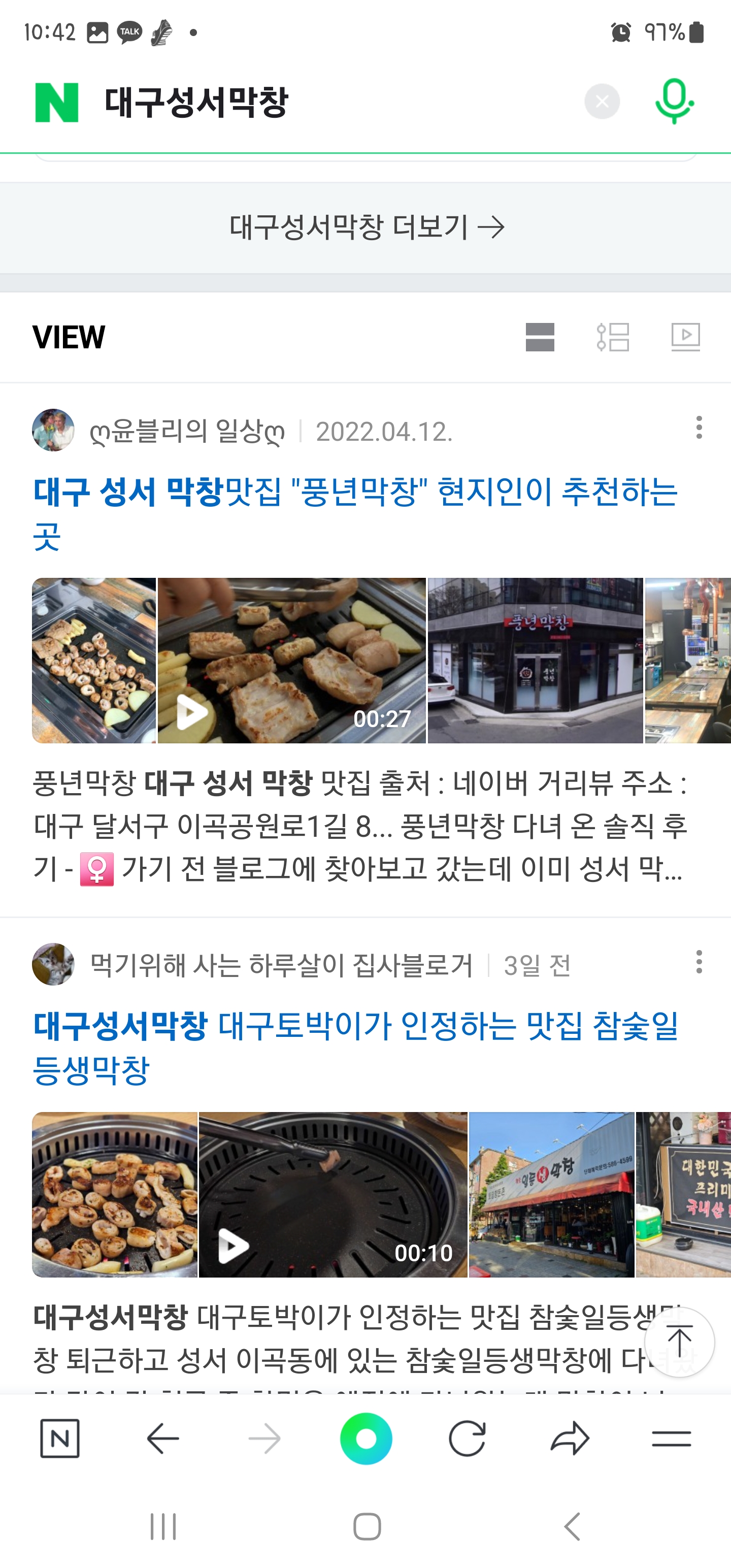Start voice search with the microphone
The height and width of the screenshot is (1568, 731).
tap(674, 102)
